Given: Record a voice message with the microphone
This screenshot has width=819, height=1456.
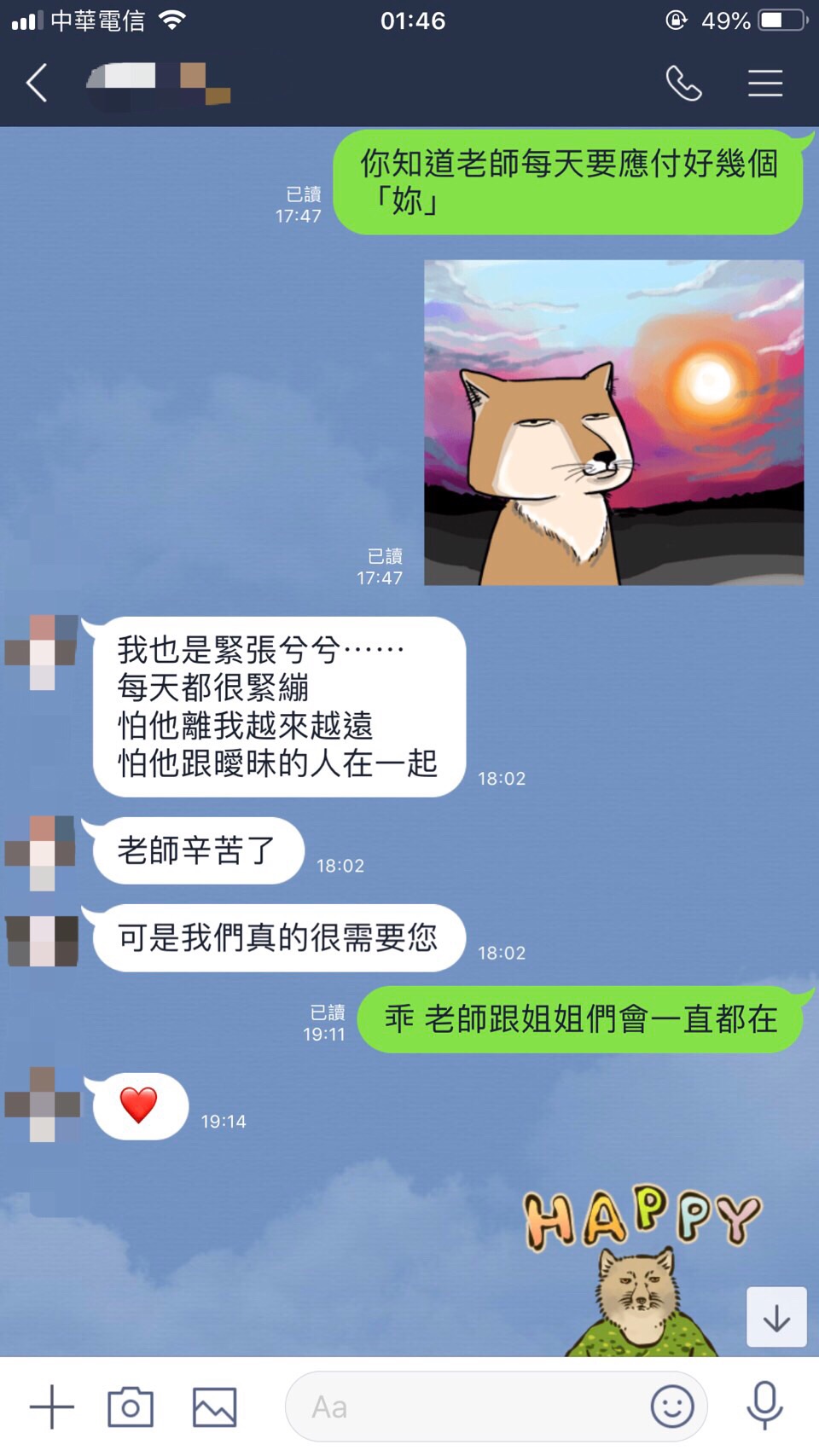Looking at the screenshot, I should coord(764,1407).
